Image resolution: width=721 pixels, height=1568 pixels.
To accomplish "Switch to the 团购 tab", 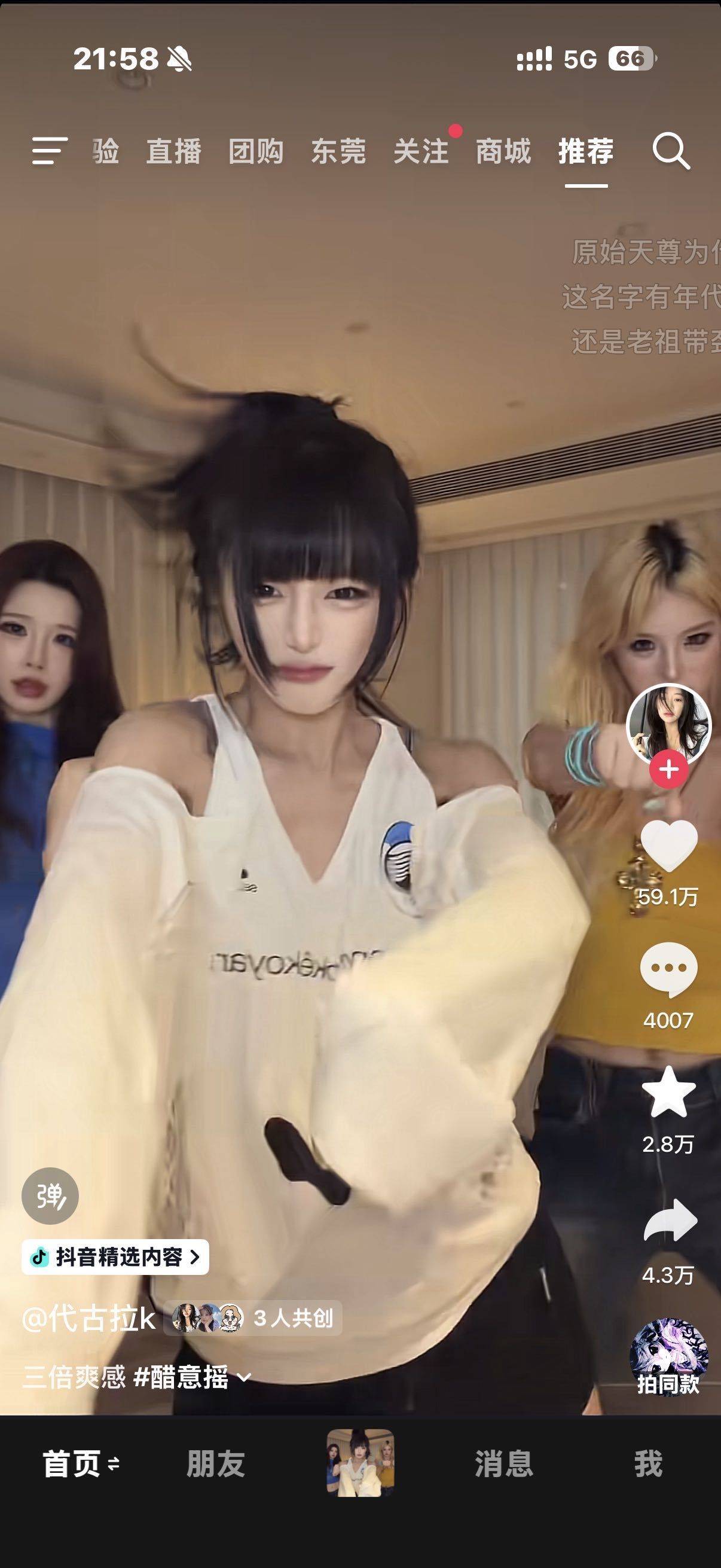I will point(255,151).
